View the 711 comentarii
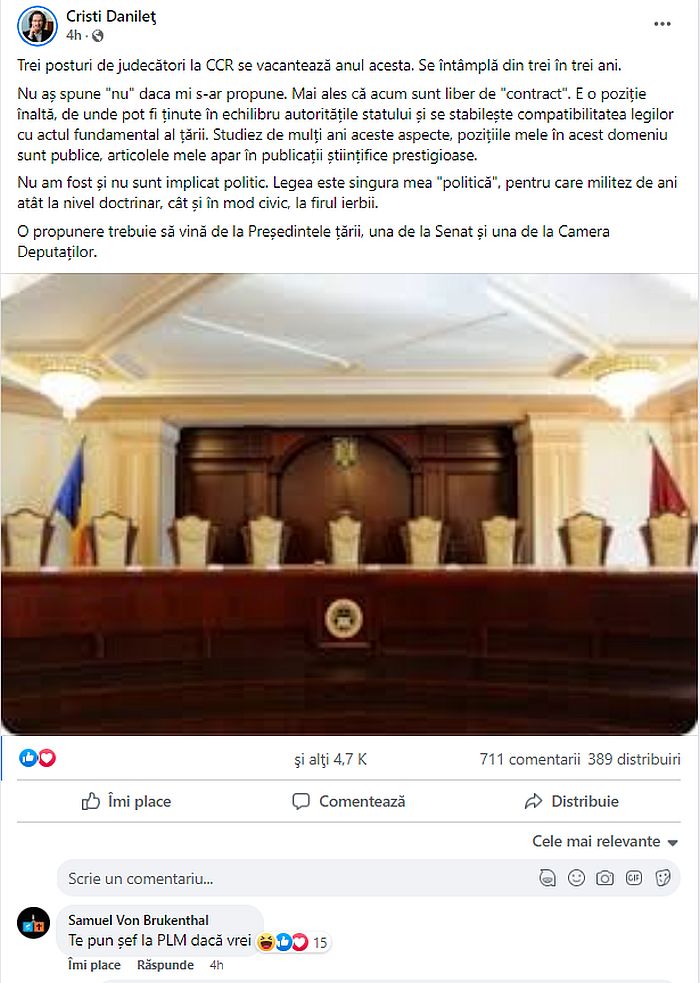700x983 pixels. click(x=529, y=759)
